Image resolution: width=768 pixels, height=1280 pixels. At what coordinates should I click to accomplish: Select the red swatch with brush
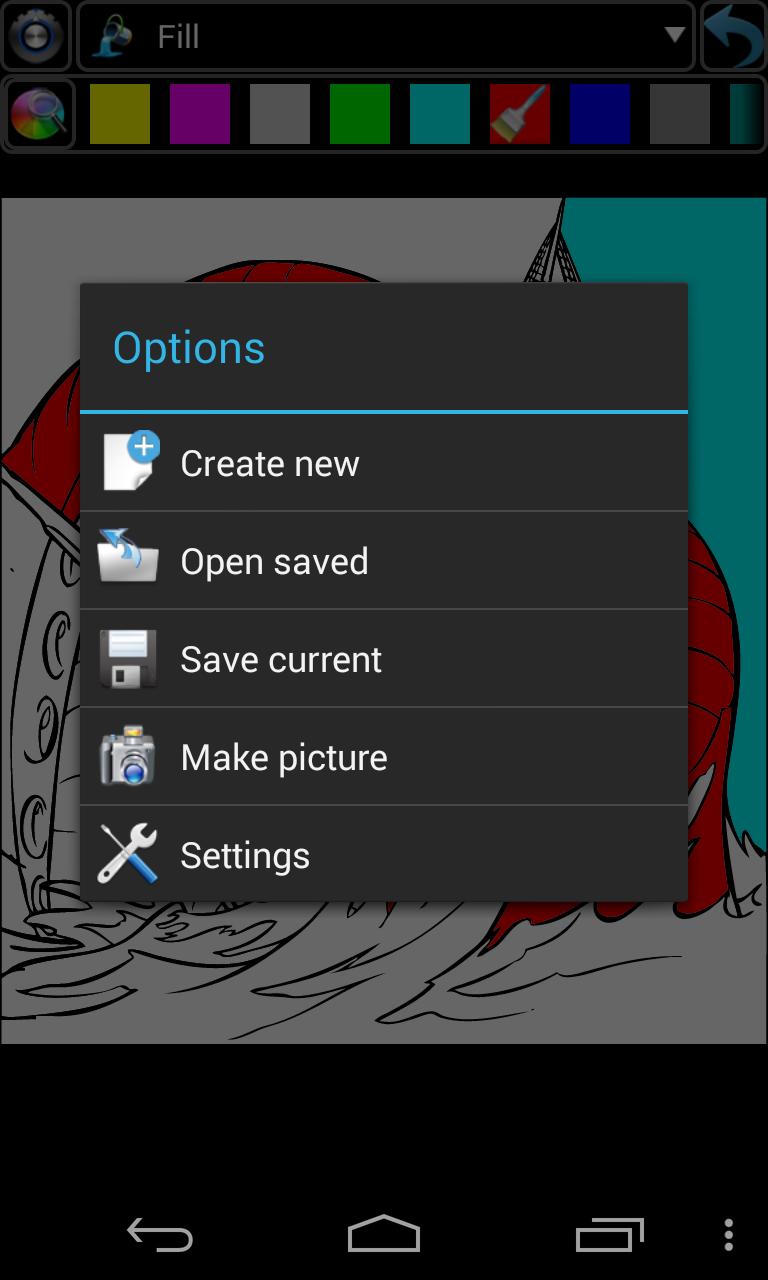[x=520, y=114]
